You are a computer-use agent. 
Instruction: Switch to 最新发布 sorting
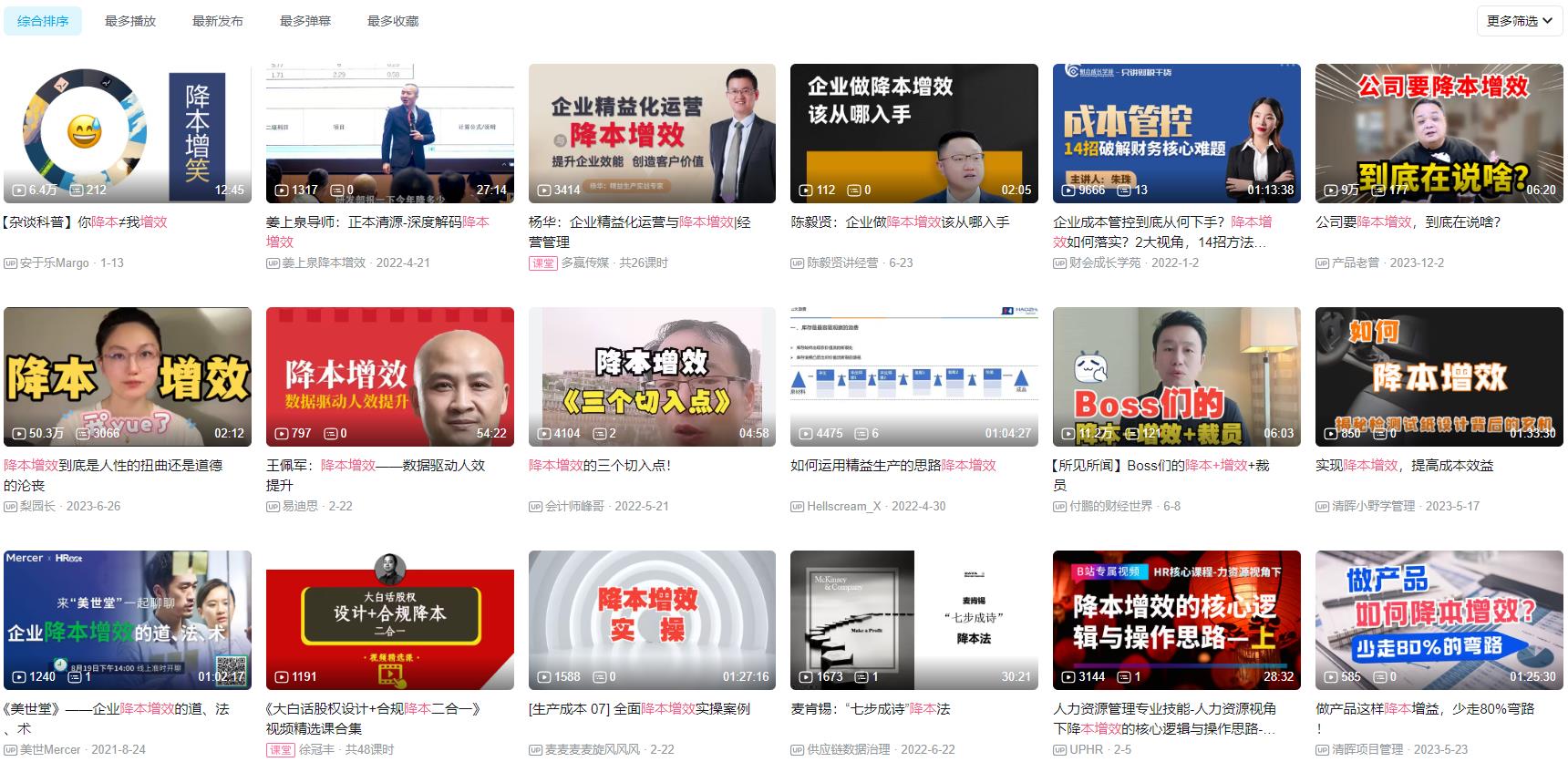218,21
